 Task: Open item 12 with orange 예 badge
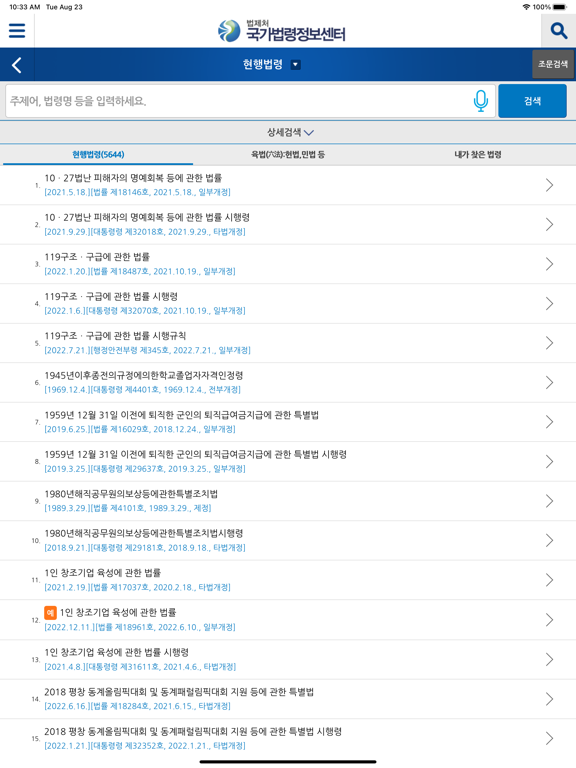[288, 620]
